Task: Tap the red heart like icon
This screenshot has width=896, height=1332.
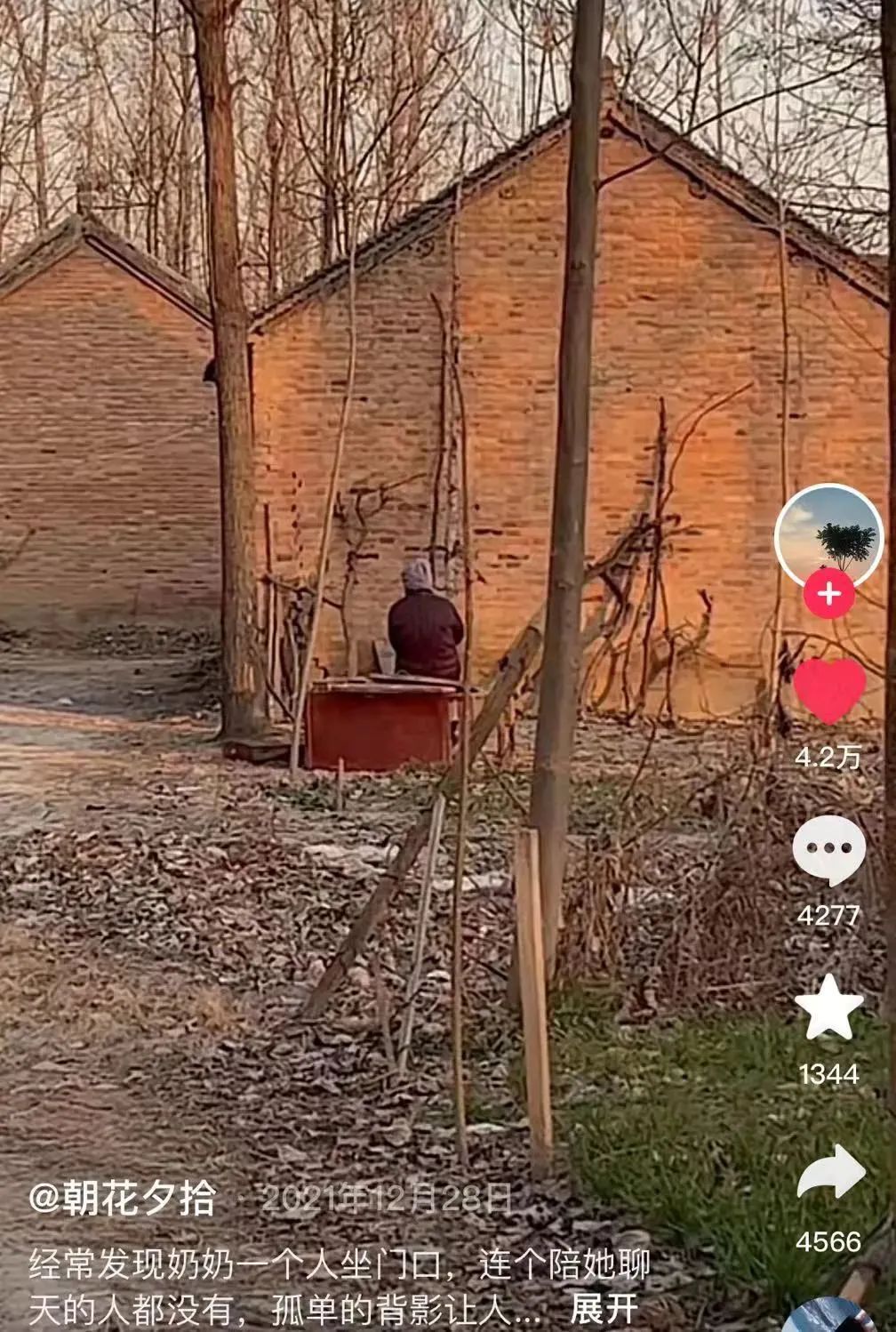Action: [x=828, y=691]
